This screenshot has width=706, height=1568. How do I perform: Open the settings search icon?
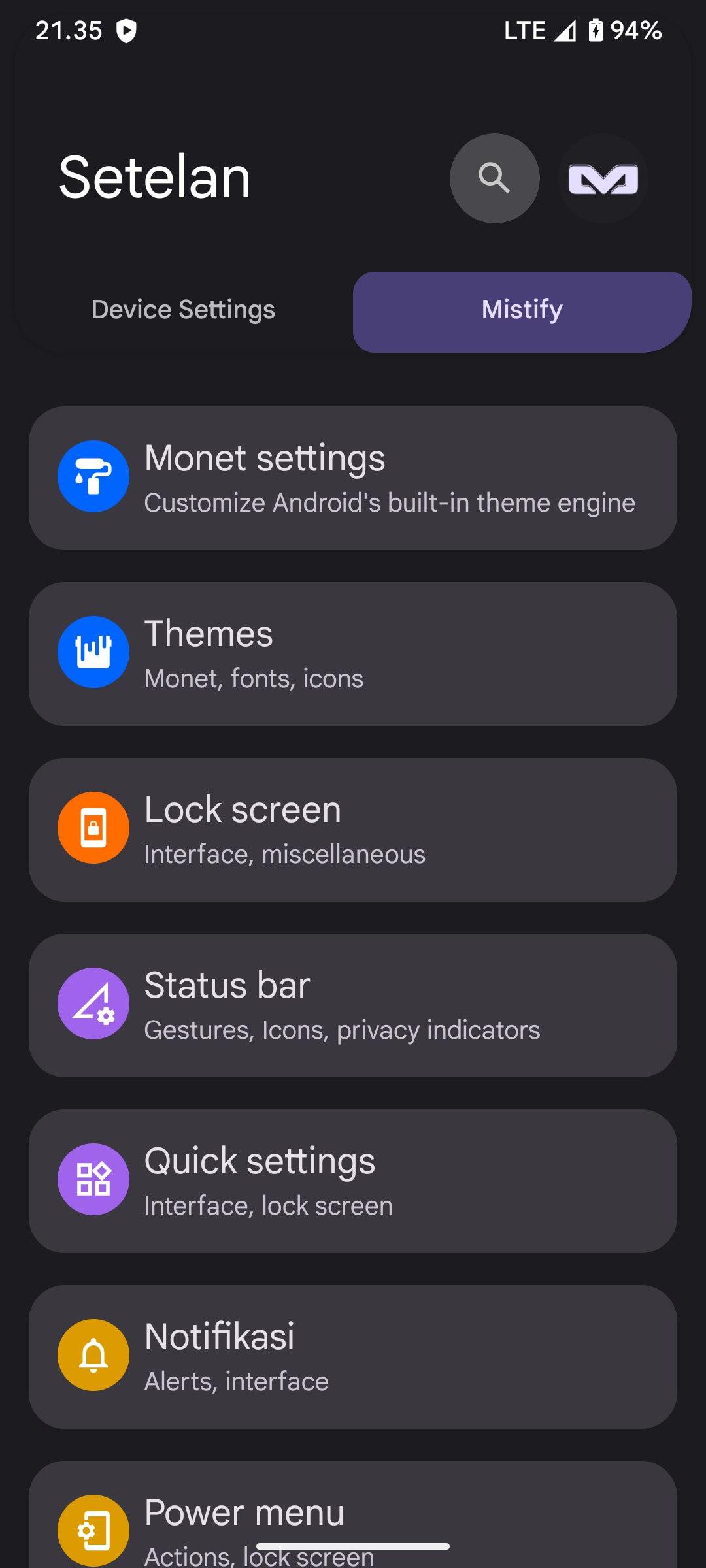[x=494, y=178]
